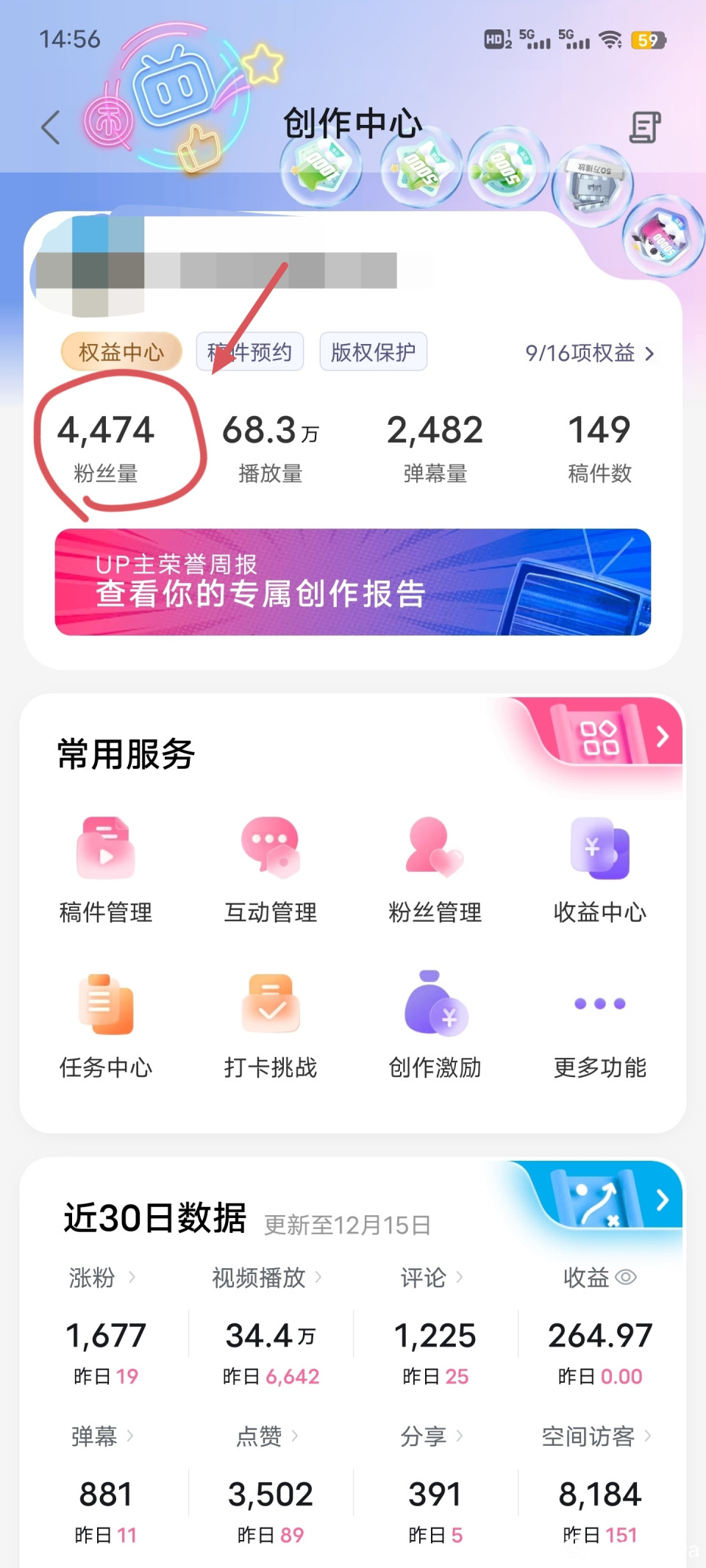
Task: Open 权益中心
Action: (121, 352)
